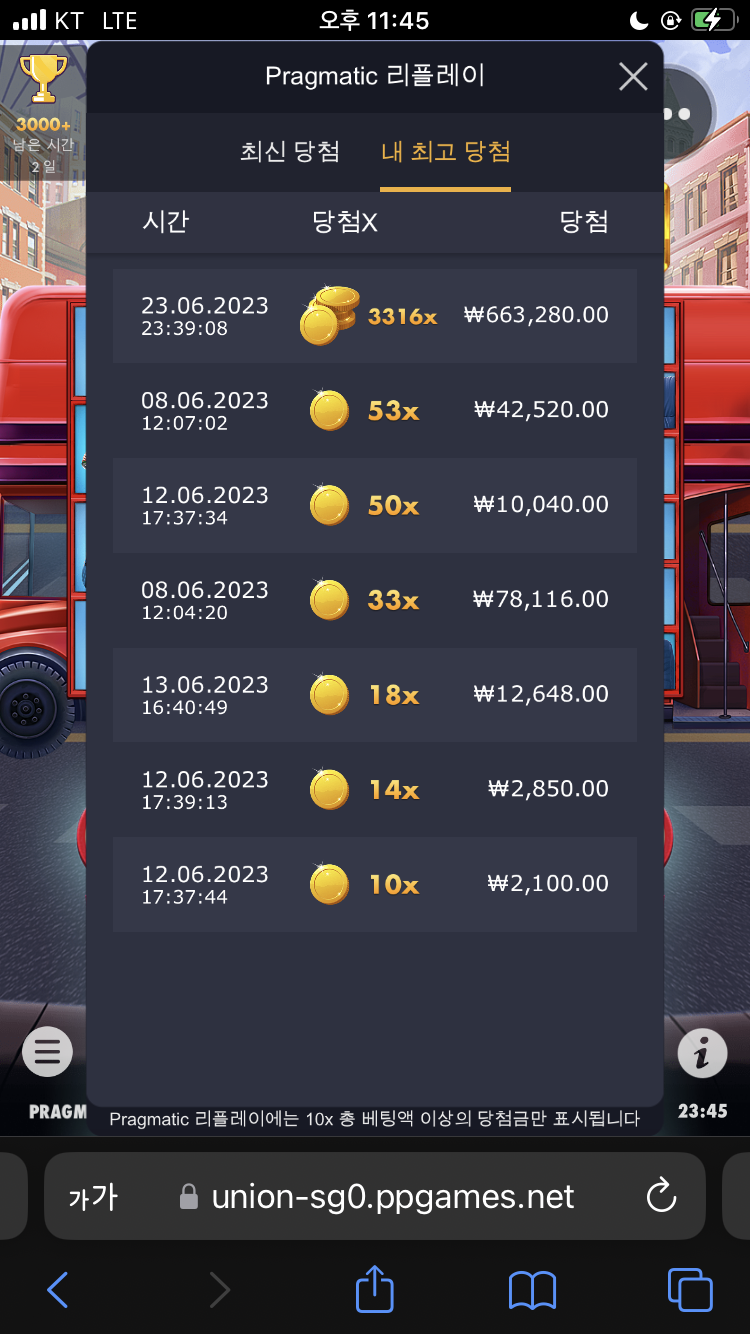Reload the page in Safari

point(661,1196)
